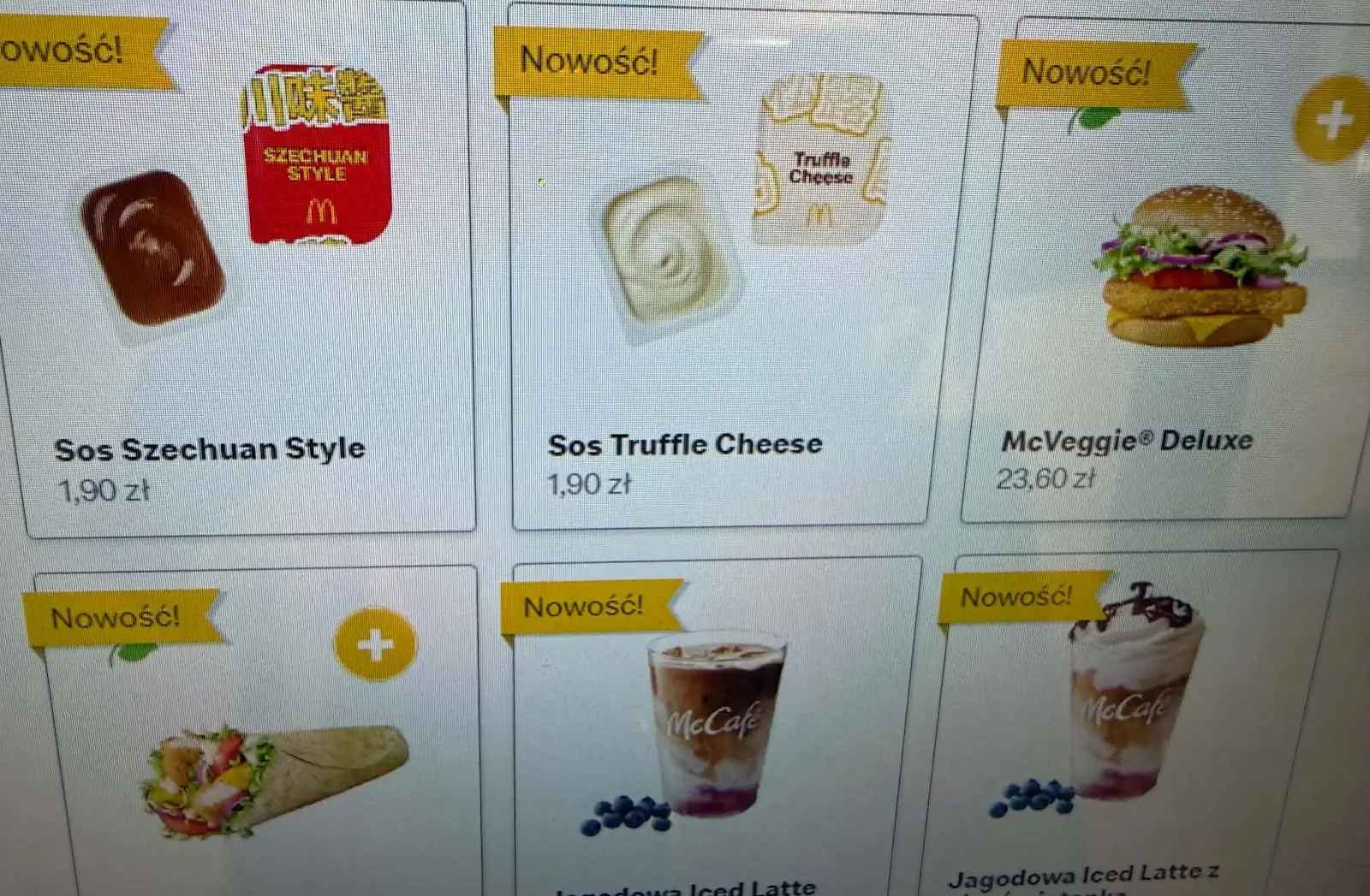Open the Jagodowa Iced Latte card without whipped cream

(718, 727)
